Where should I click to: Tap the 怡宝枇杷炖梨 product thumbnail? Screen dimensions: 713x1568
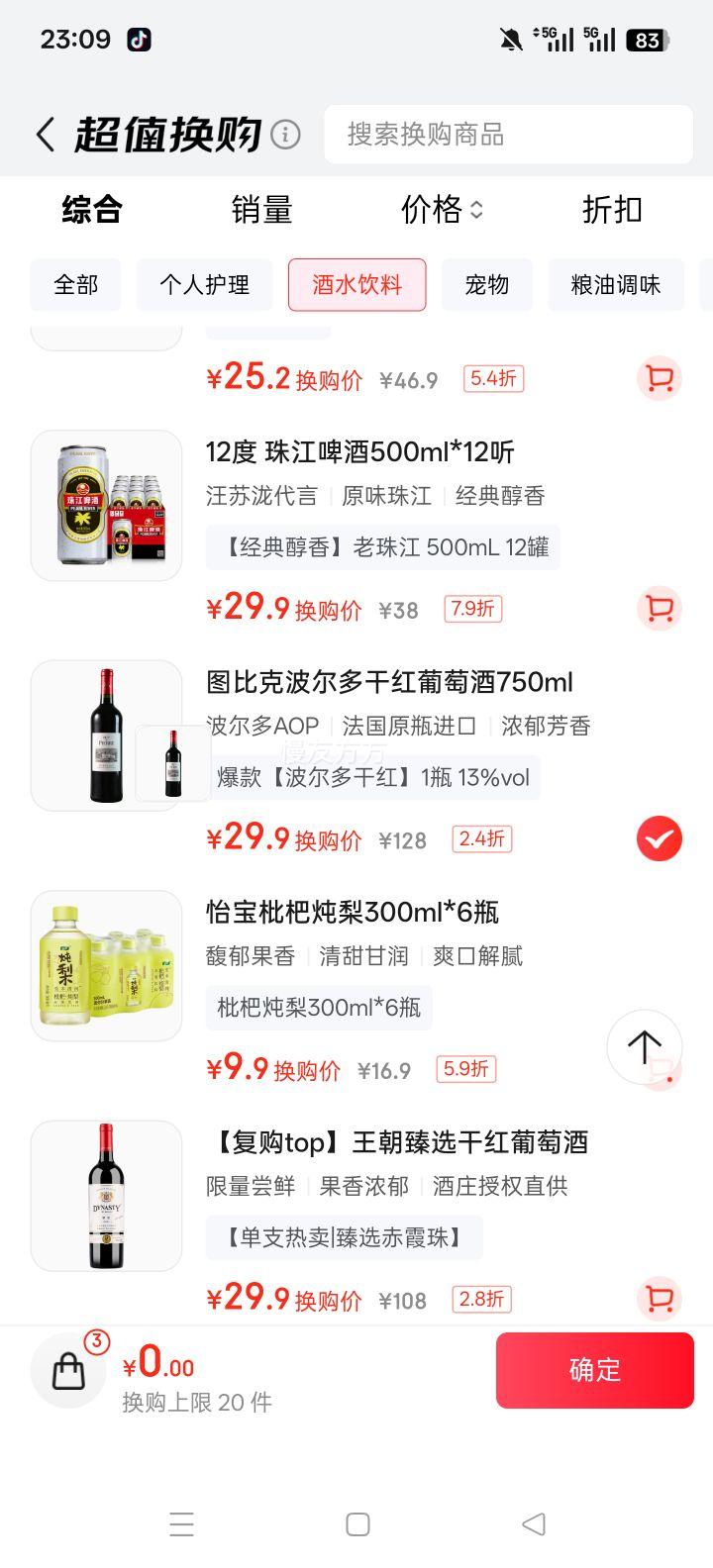(106, 963)
